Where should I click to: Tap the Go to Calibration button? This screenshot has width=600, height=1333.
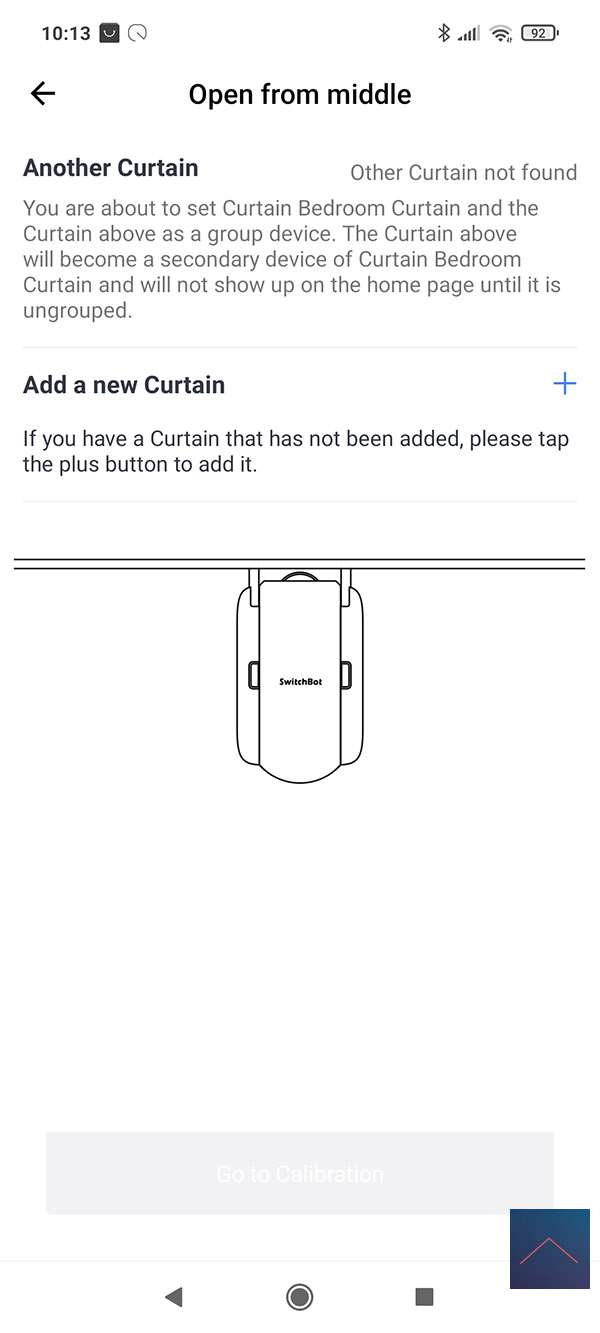point(300,1173)
